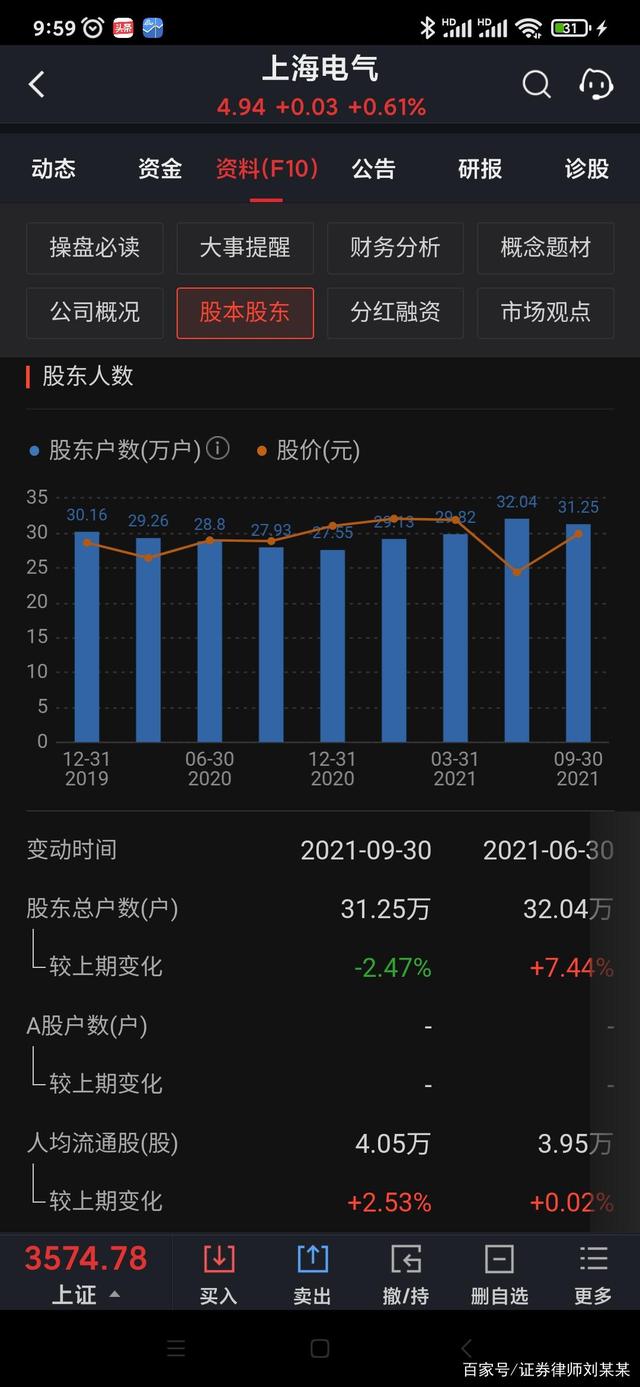This screenshot has width=640, height=1387.
Task: Switch to the 动态 tab
Action: [x=54, y=169]
